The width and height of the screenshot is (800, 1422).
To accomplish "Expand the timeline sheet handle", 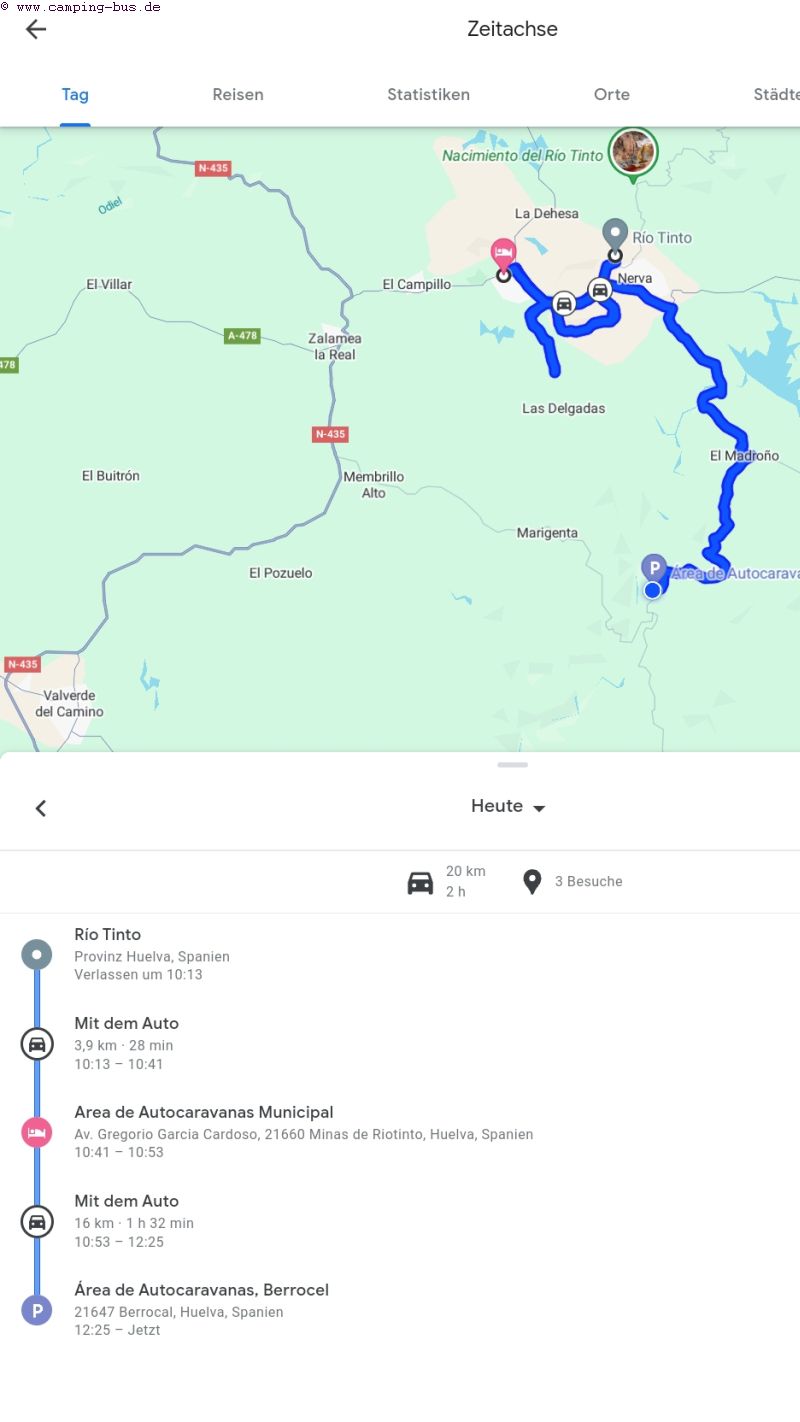I will [512, 765].
